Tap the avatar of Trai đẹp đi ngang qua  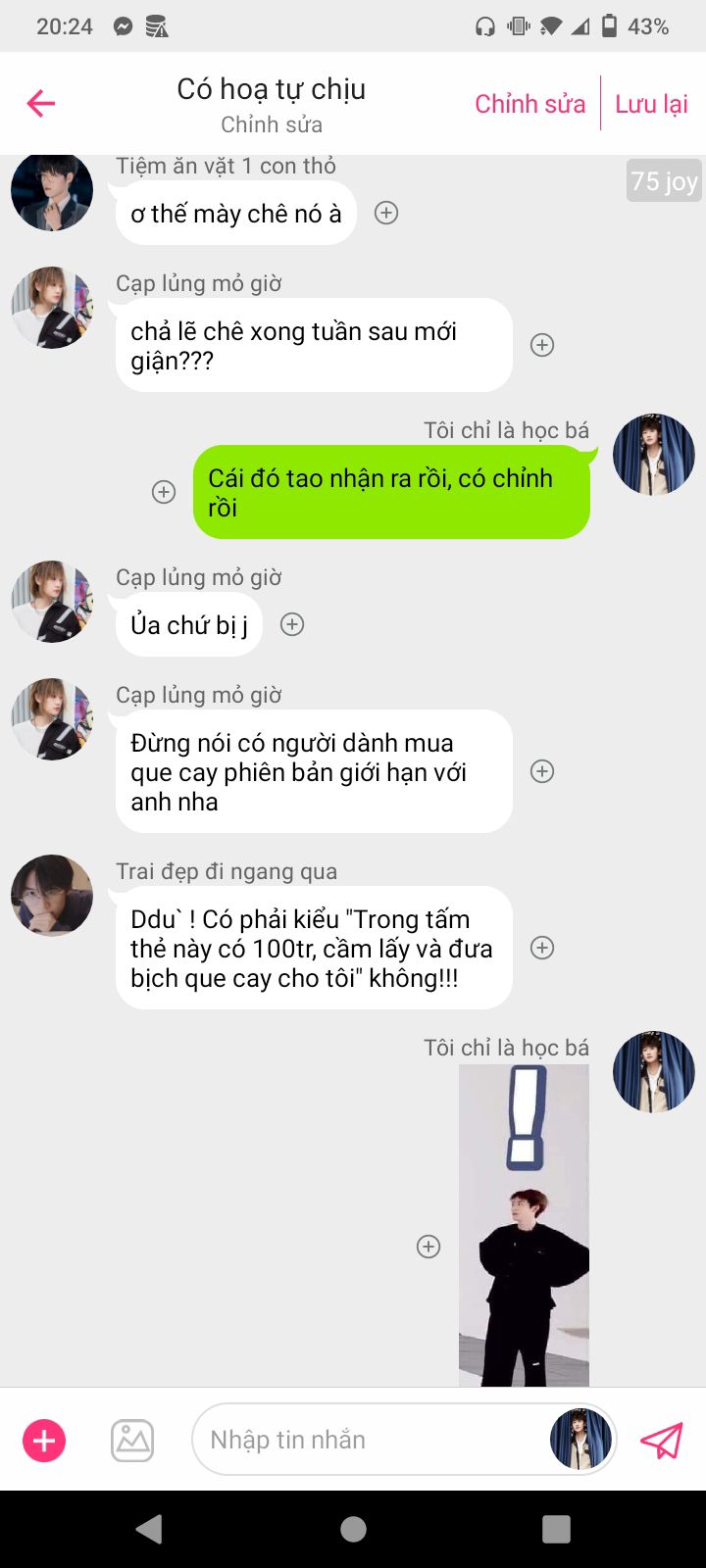point(52,896)
